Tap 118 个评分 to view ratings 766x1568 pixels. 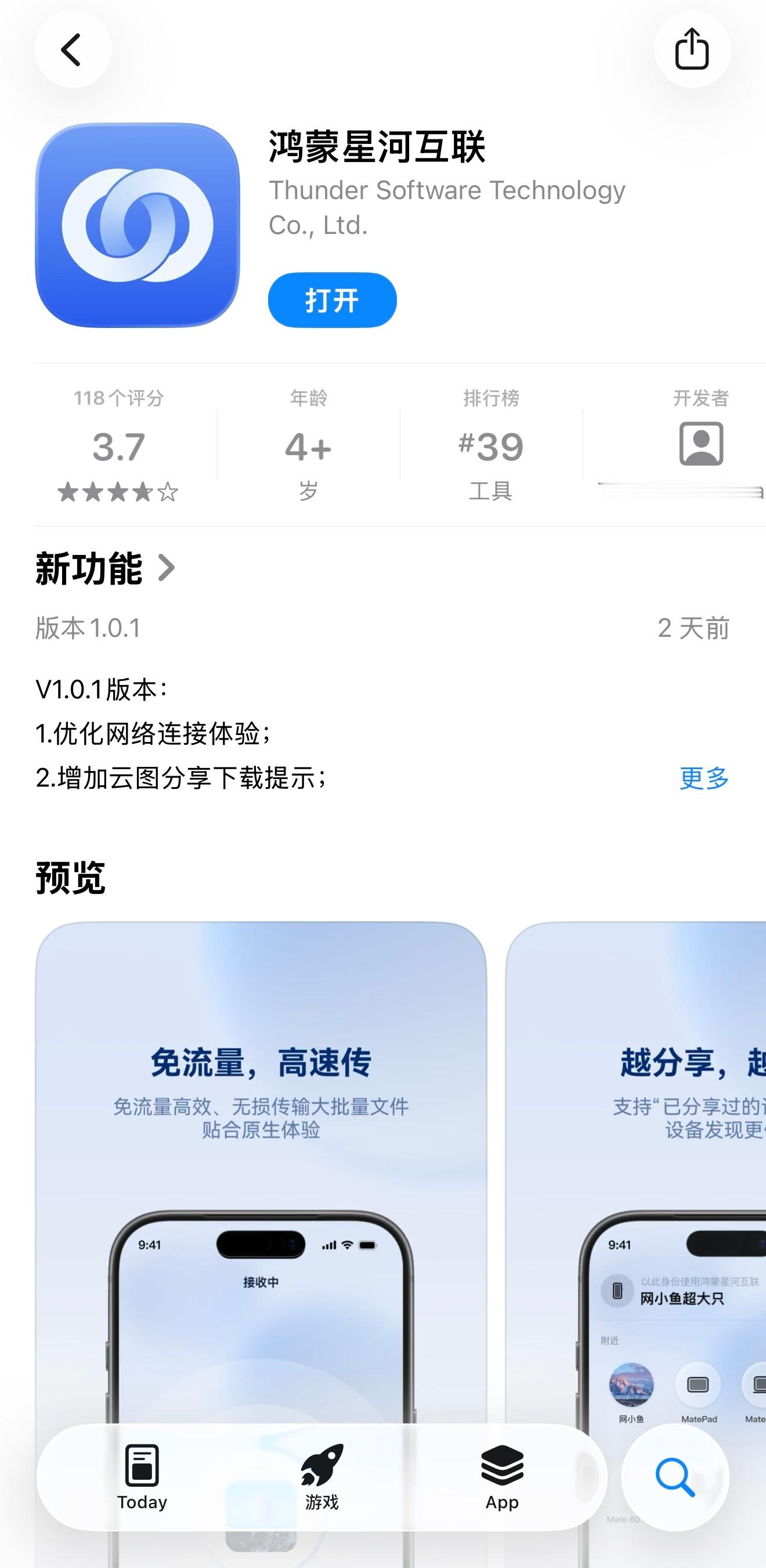[115, 398]
